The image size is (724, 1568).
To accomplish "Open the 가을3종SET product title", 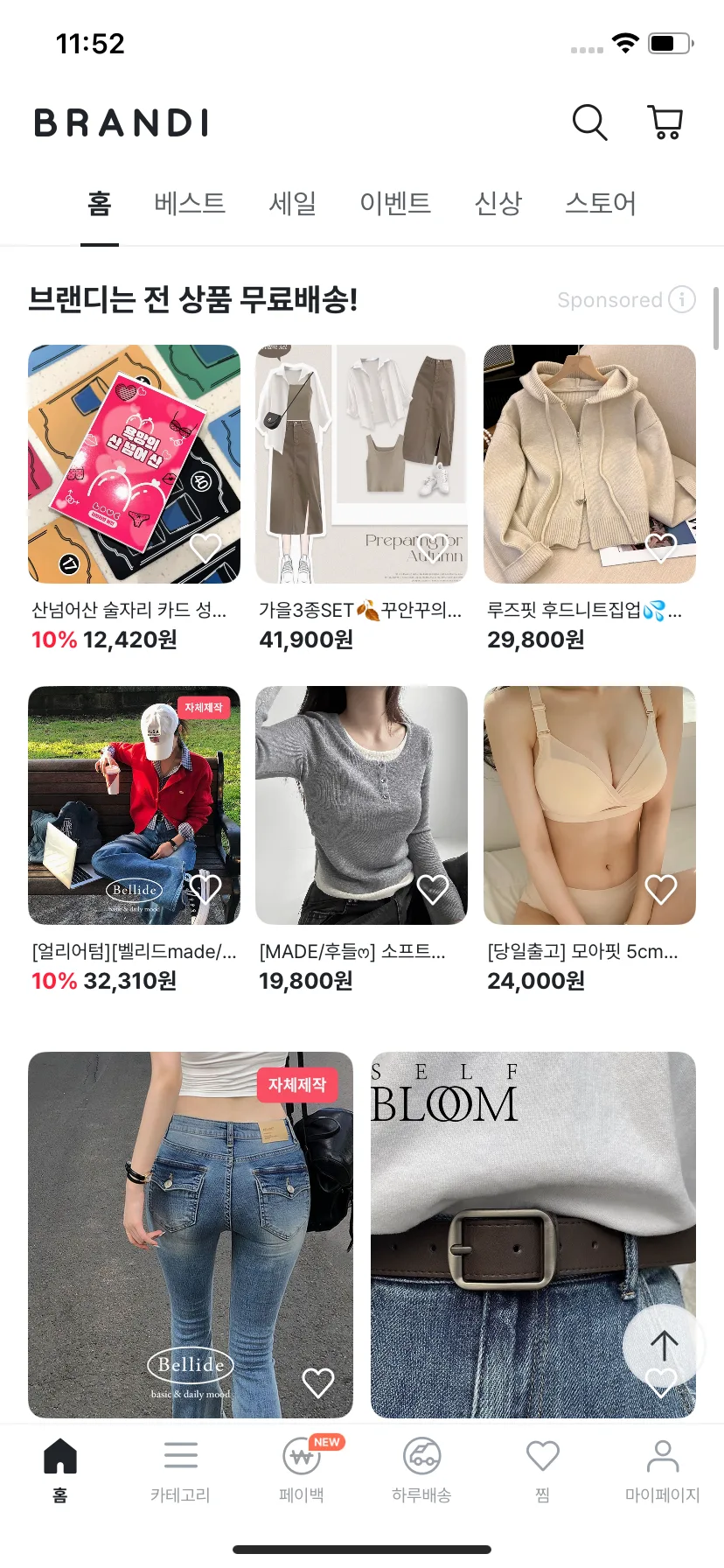I will [x=359, y=611].
